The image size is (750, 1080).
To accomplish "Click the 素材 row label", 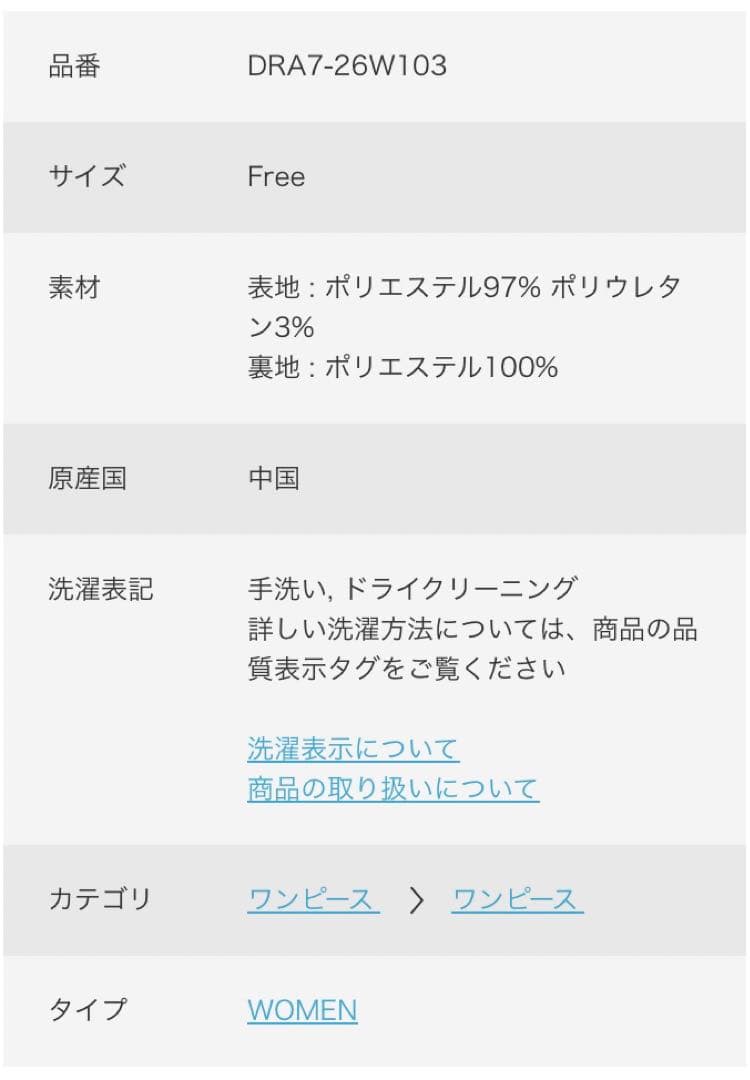I will tap(74, 289).
